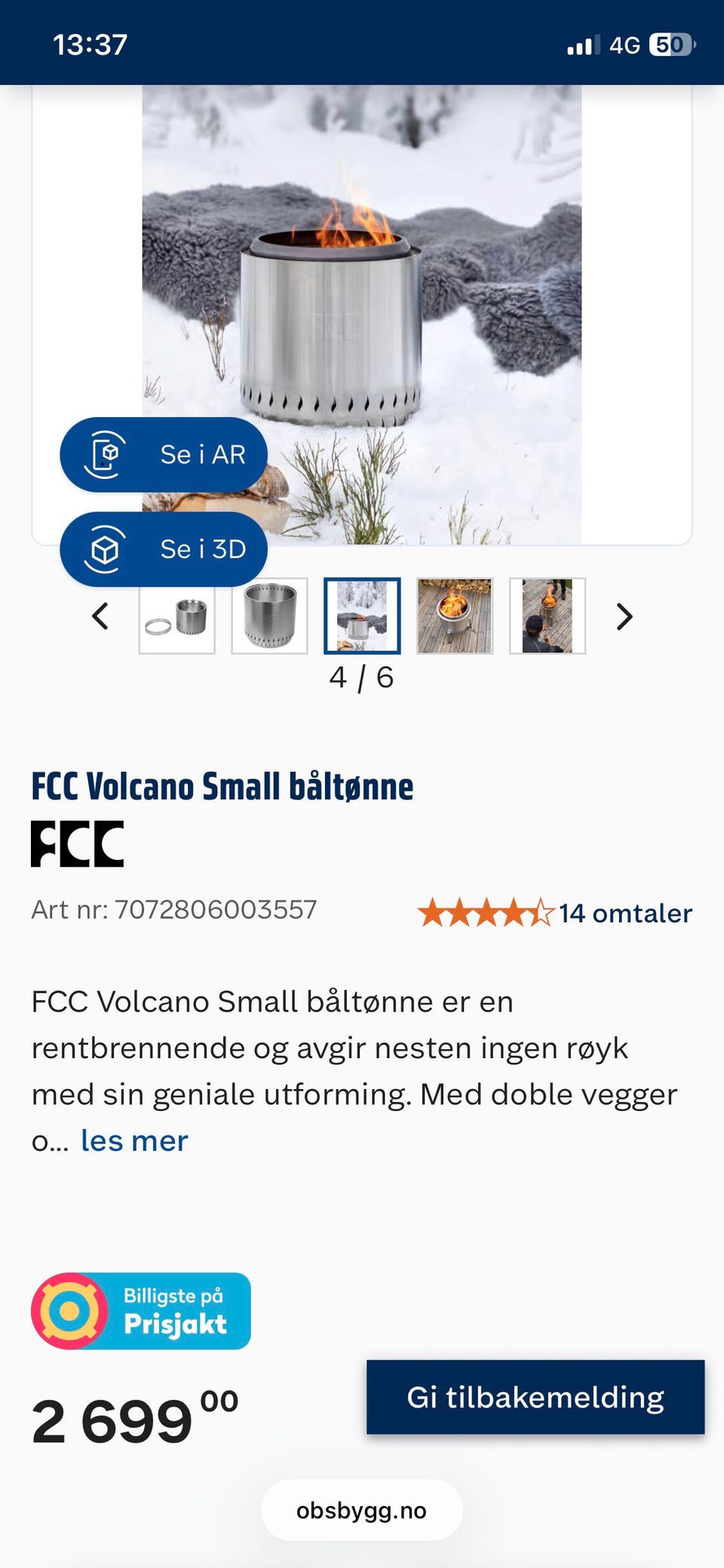
Task: Open the 'Se i 3D' model viewer
Action: tap(164, 549)
